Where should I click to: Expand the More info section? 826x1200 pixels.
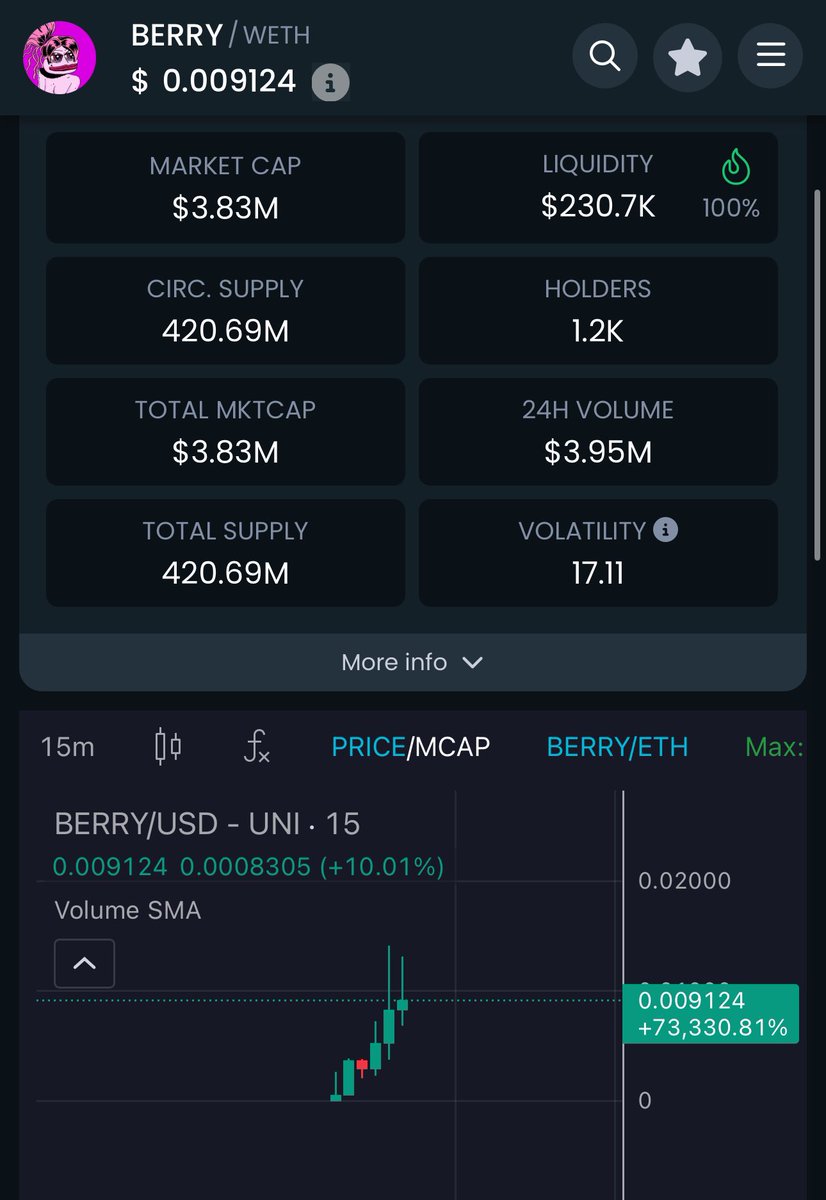pyautogui.click(x=412, y=662)
